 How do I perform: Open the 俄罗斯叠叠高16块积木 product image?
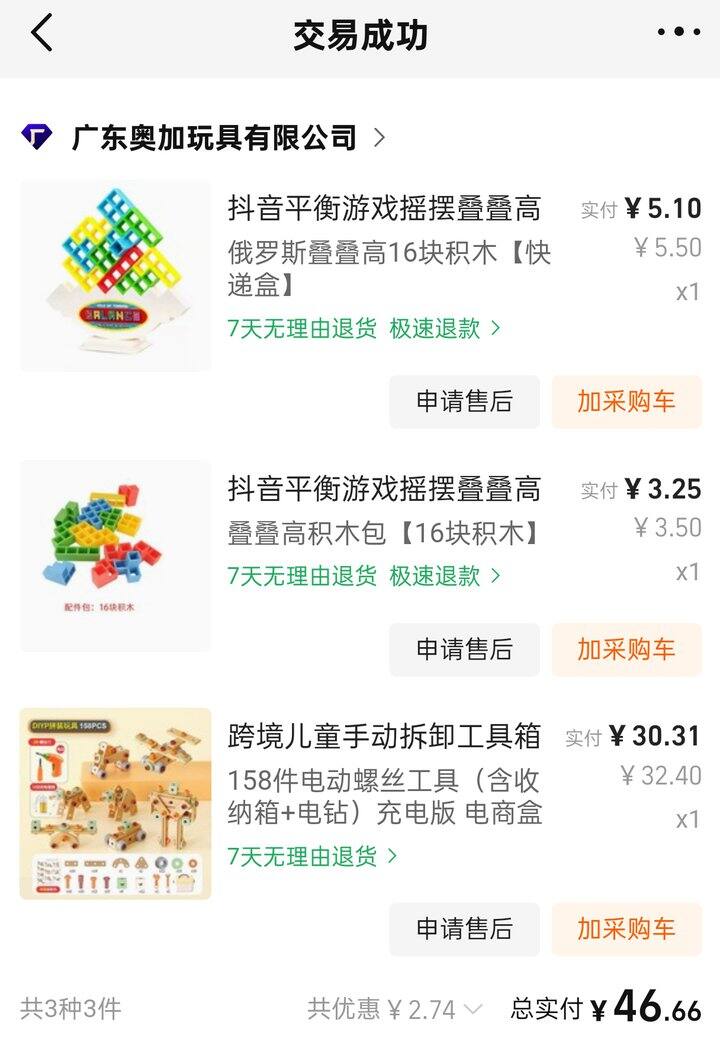click(x=115, y=276)
